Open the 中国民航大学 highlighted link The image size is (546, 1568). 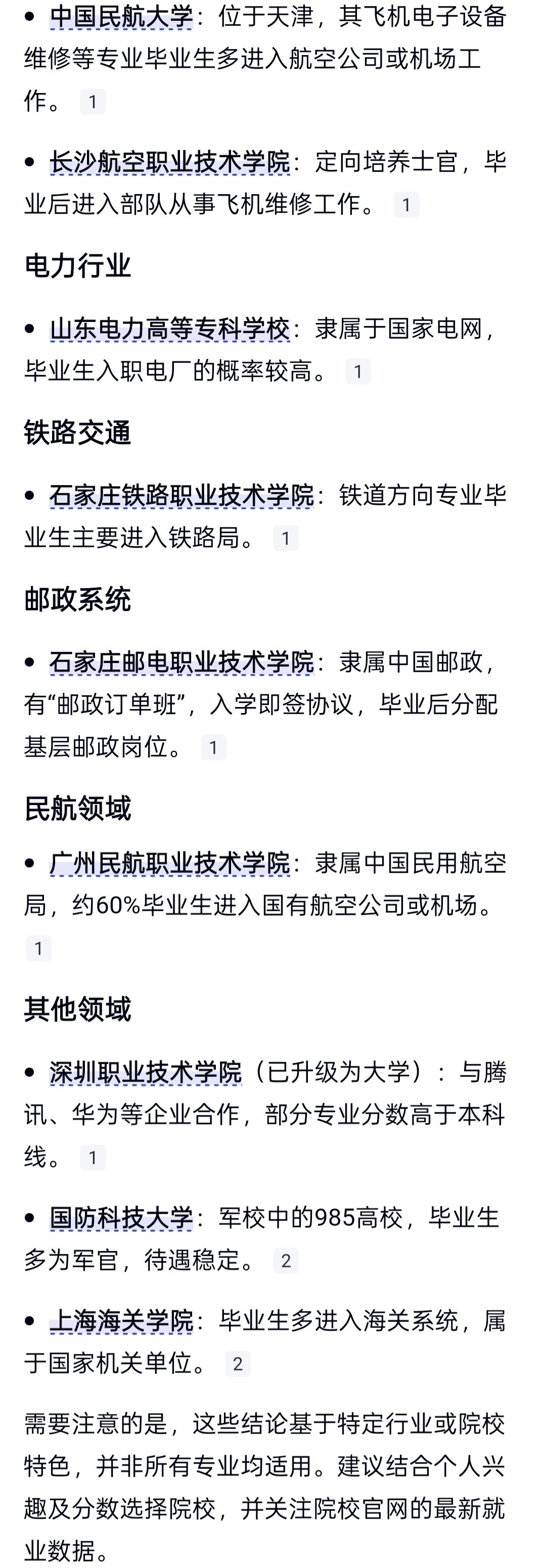coord(120,17)
